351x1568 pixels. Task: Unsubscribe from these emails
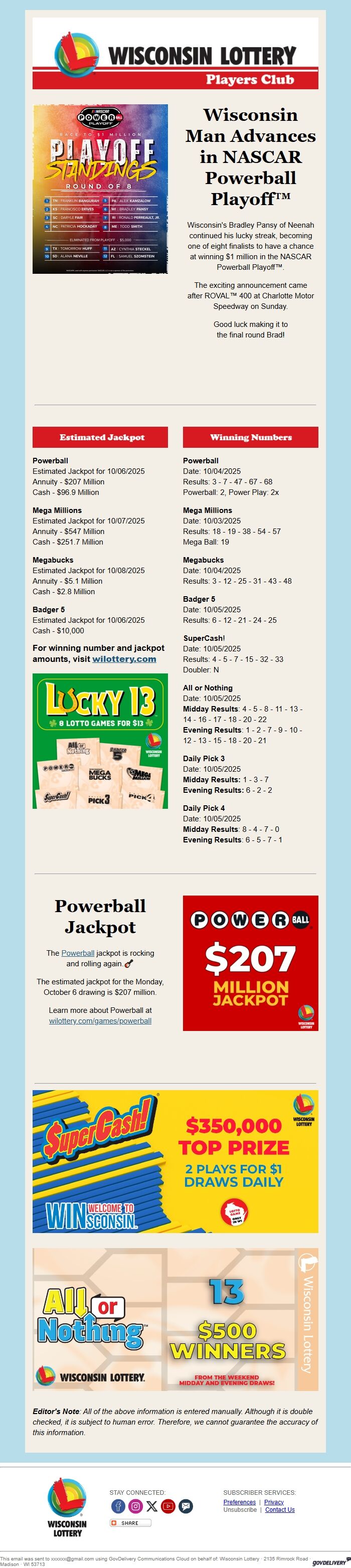pos(240,1509)
